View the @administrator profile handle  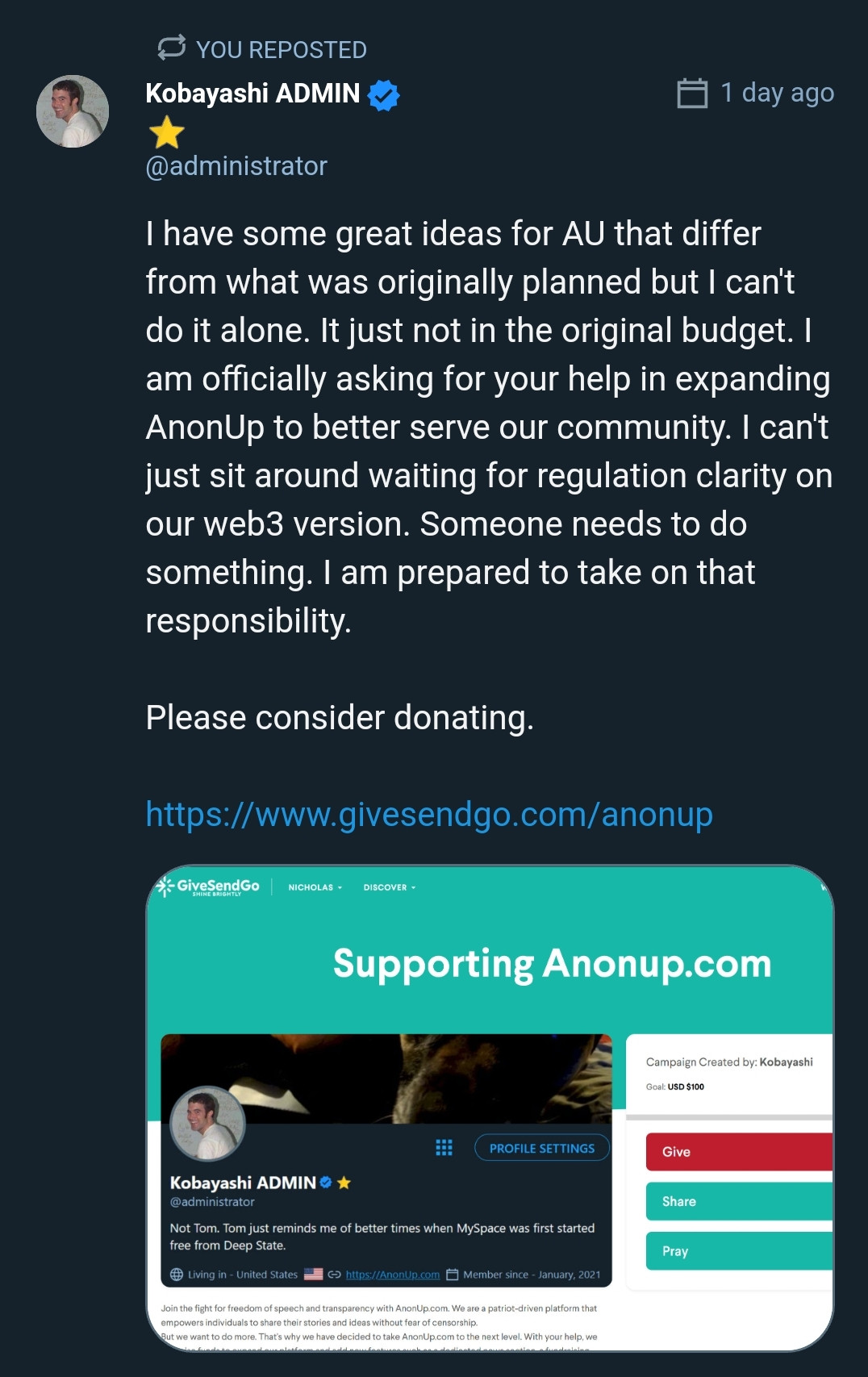pos(236,166)
